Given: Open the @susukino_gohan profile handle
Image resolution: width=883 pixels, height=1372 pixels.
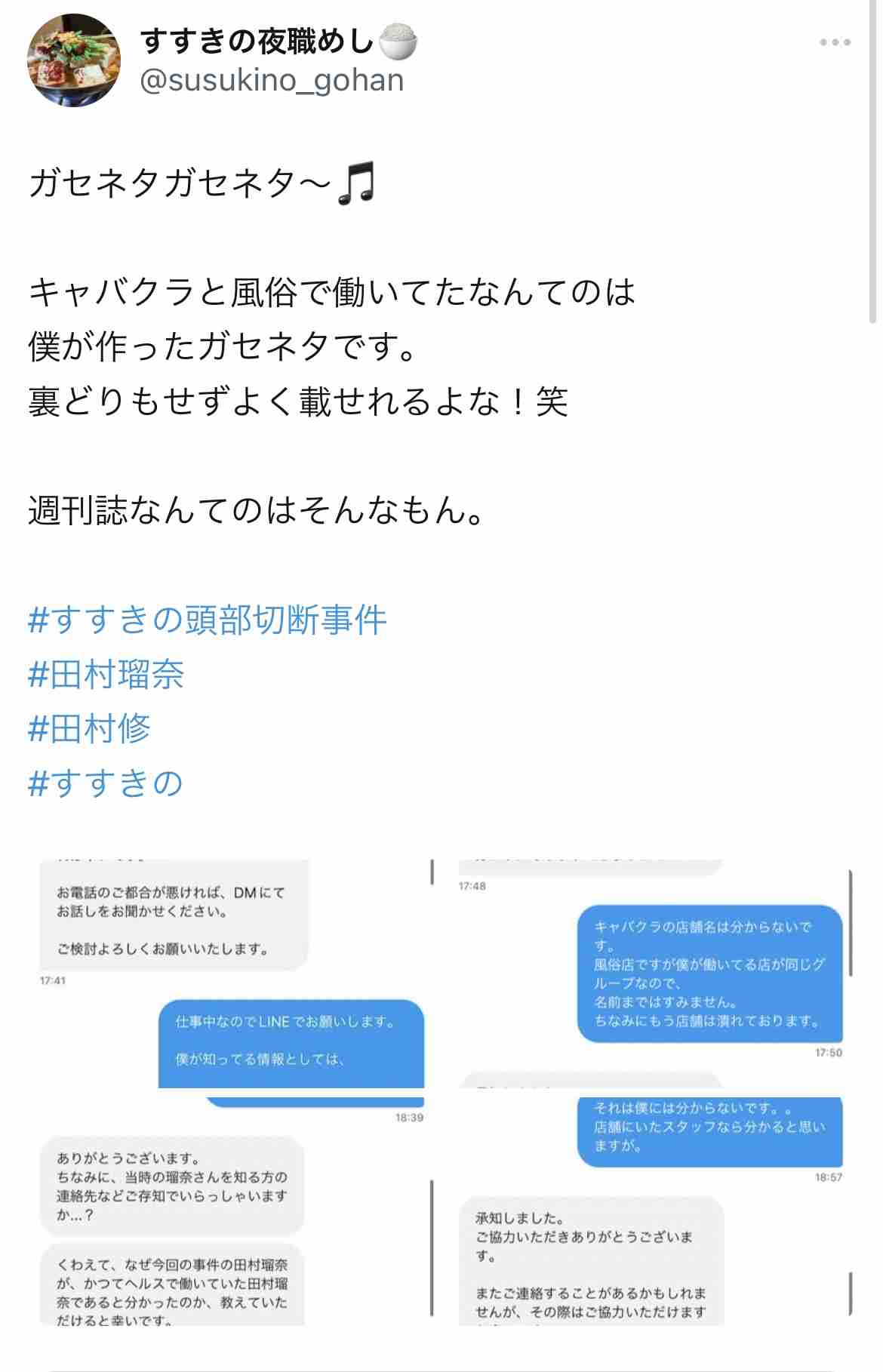Looking at the screenshot, I should pyautogui.click(x=272, y=80).
